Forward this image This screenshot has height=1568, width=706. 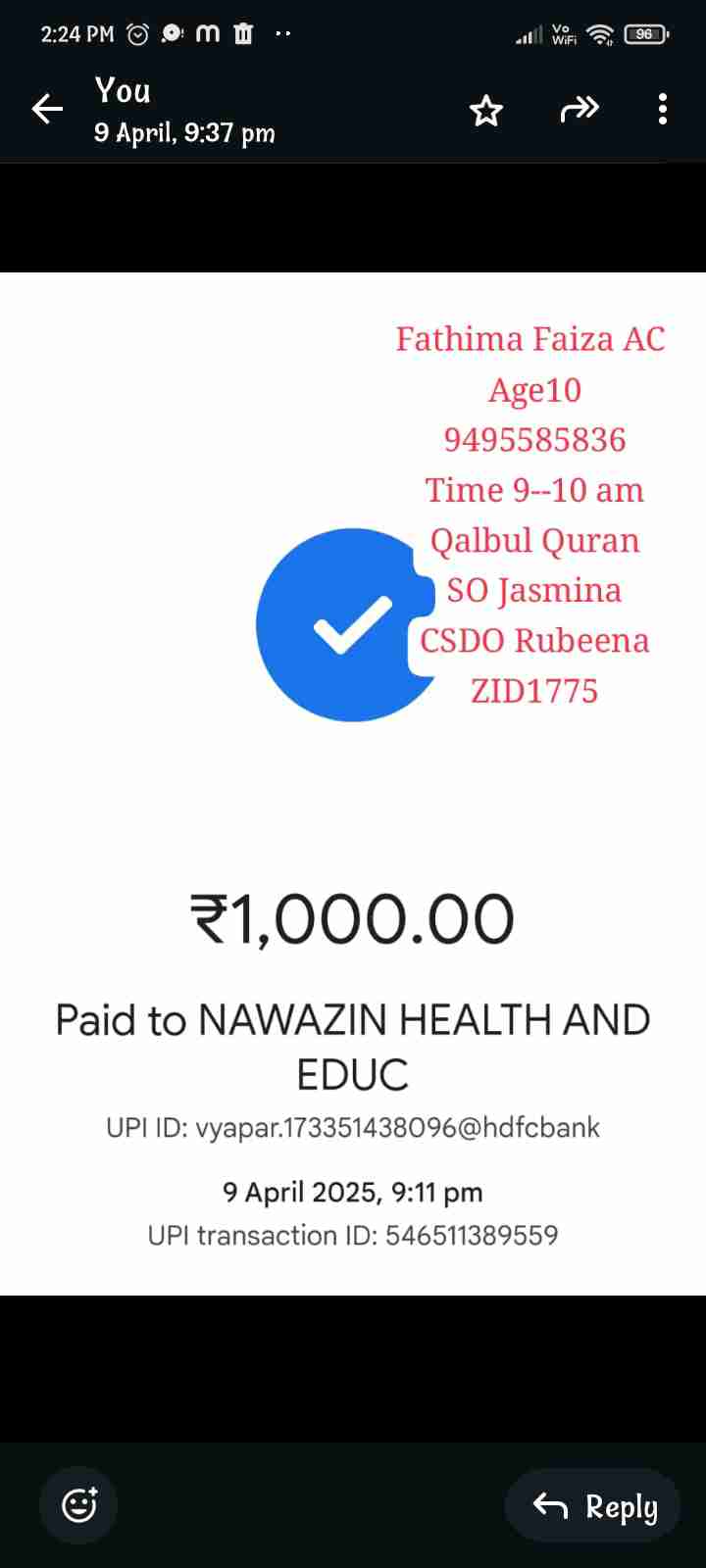click(x=580, y=109)
